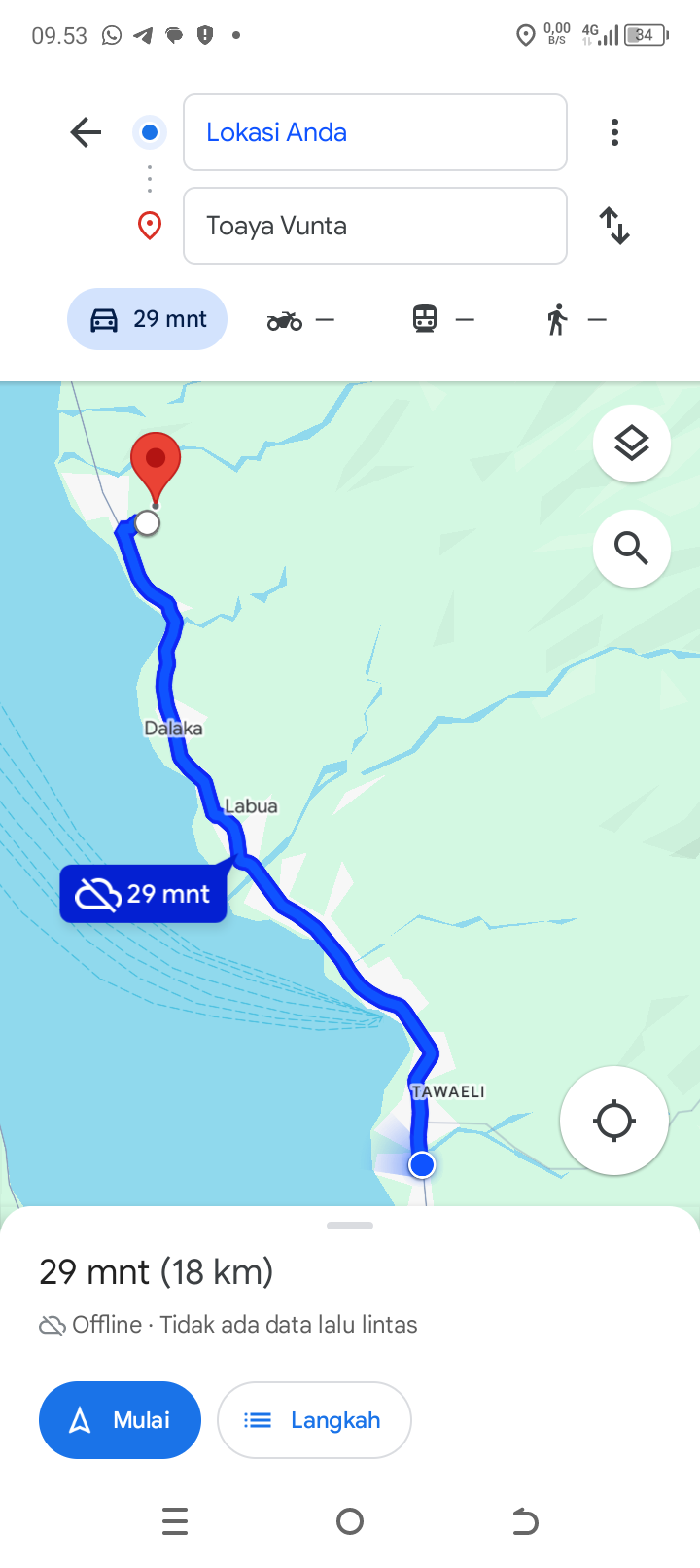Switch to walking travel mode
The height and width of the screenshot is (1568, 700).
pos(576,319)
